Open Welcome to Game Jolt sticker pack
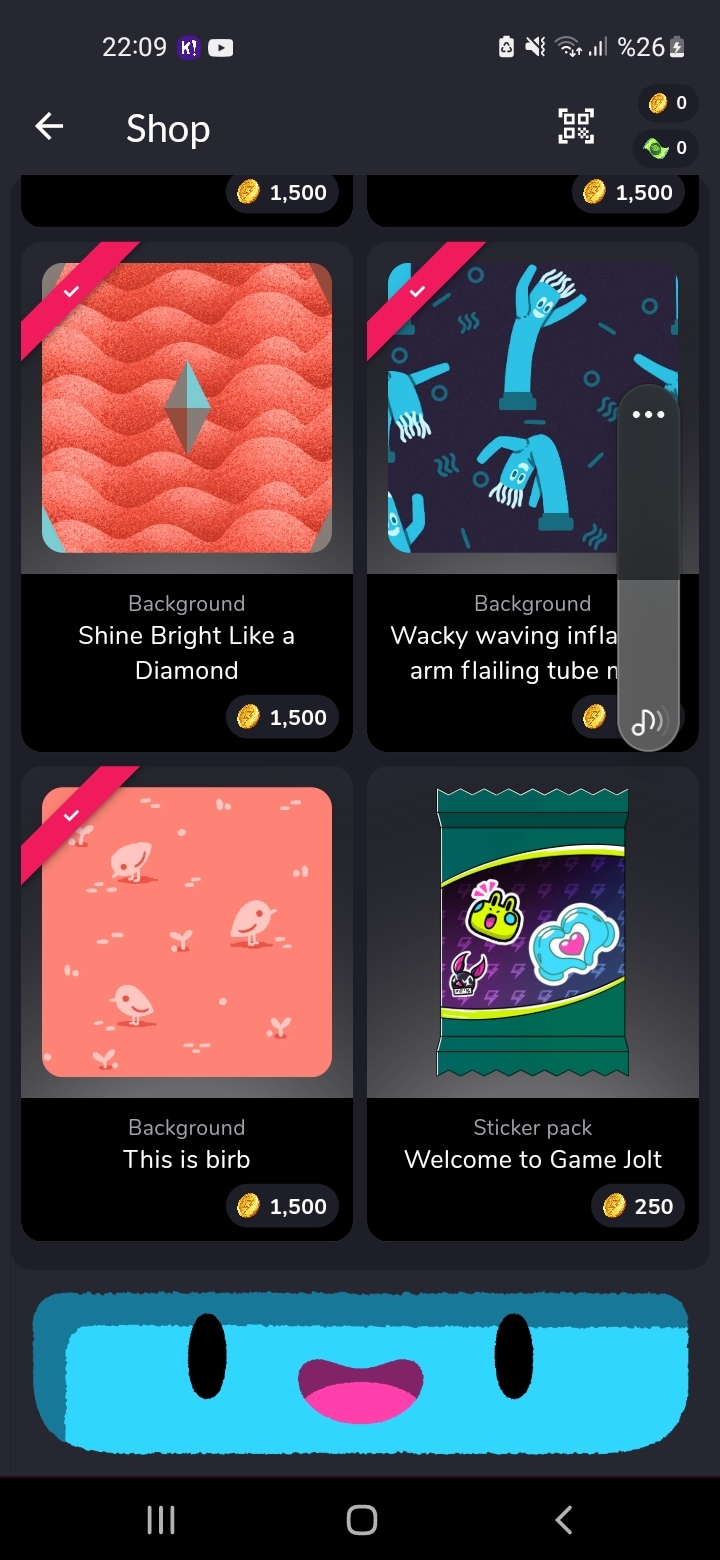The width and height of the screenshot is (720, 1560). click(x=533, y=1004)
